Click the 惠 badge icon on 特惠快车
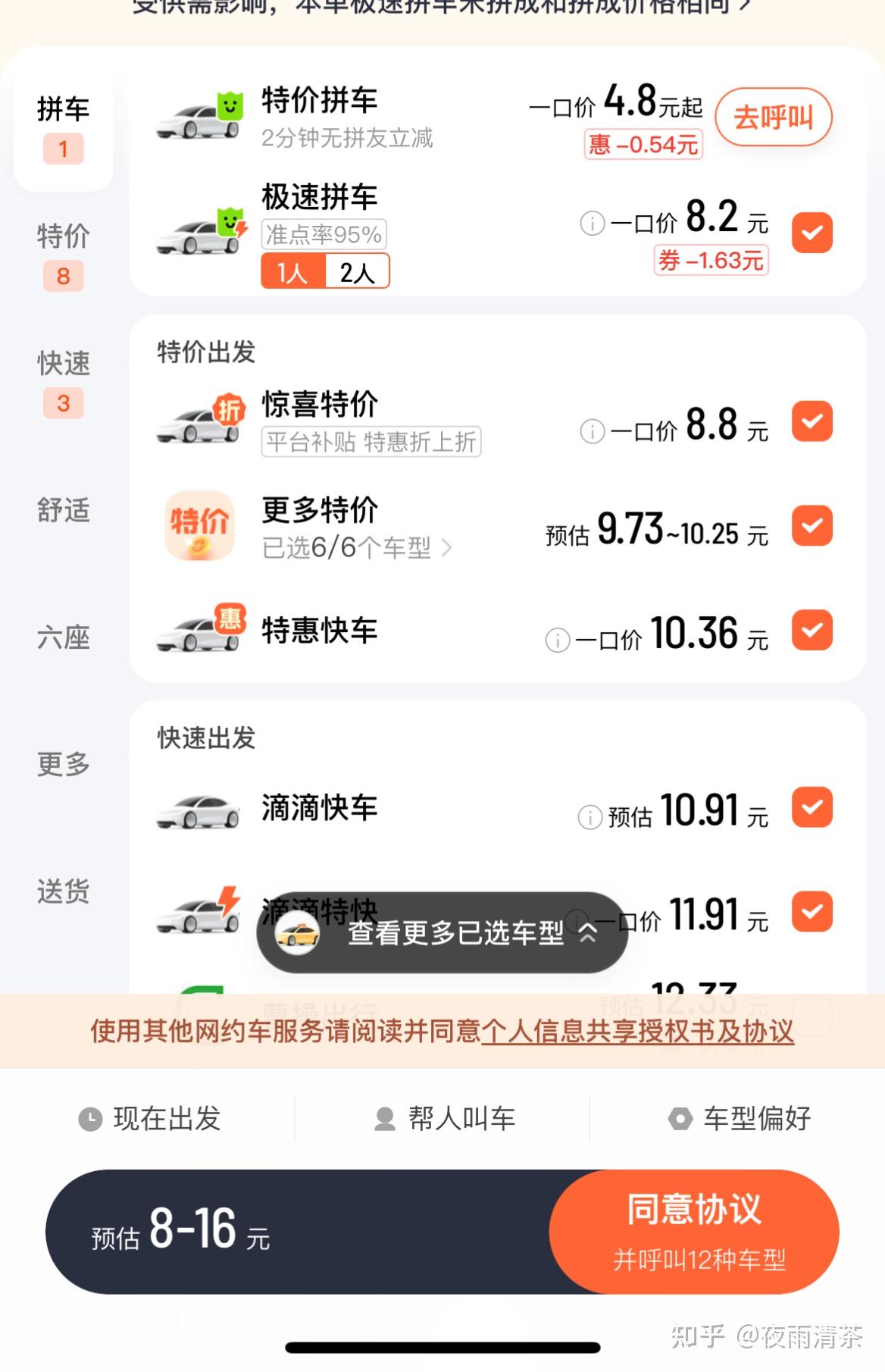The height and width of the screenshot is (1372, 885). (x=229, y=619)
